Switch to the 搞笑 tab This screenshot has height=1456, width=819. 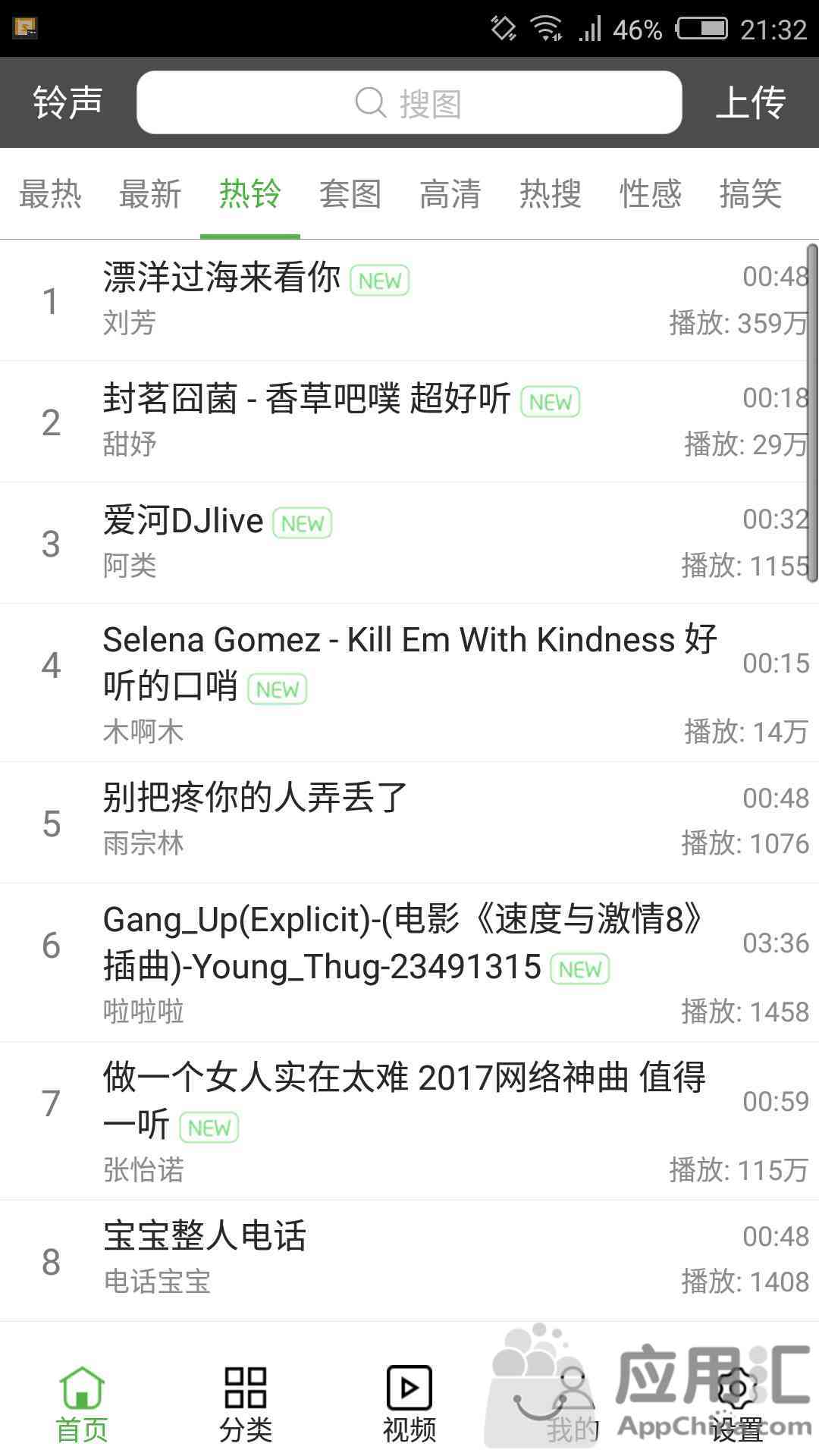tap(751, 194)
